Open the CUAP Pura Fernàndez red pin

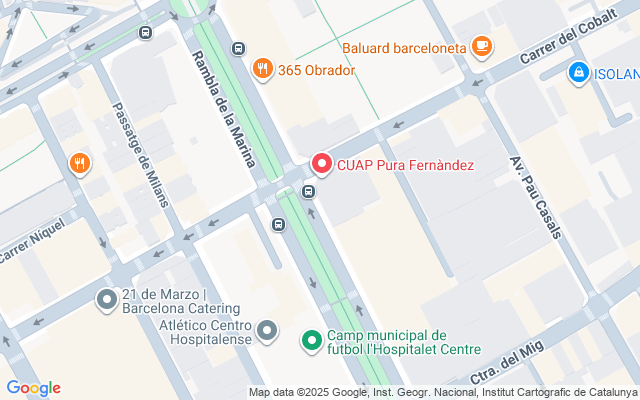tap(322, 164)
